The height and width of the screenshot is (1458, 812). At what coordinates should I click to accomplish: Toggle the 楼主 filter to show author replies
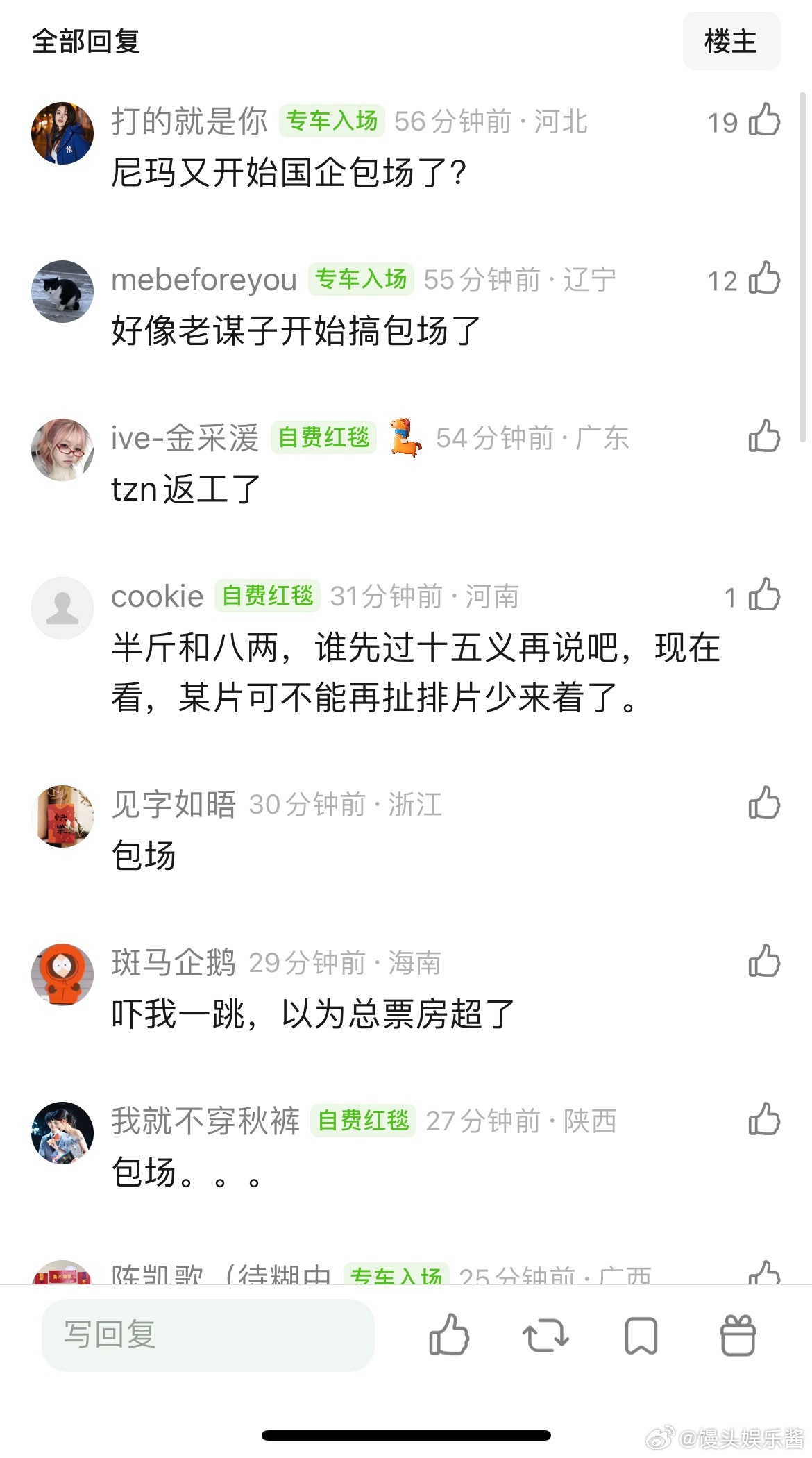click(x=731, y=42)
